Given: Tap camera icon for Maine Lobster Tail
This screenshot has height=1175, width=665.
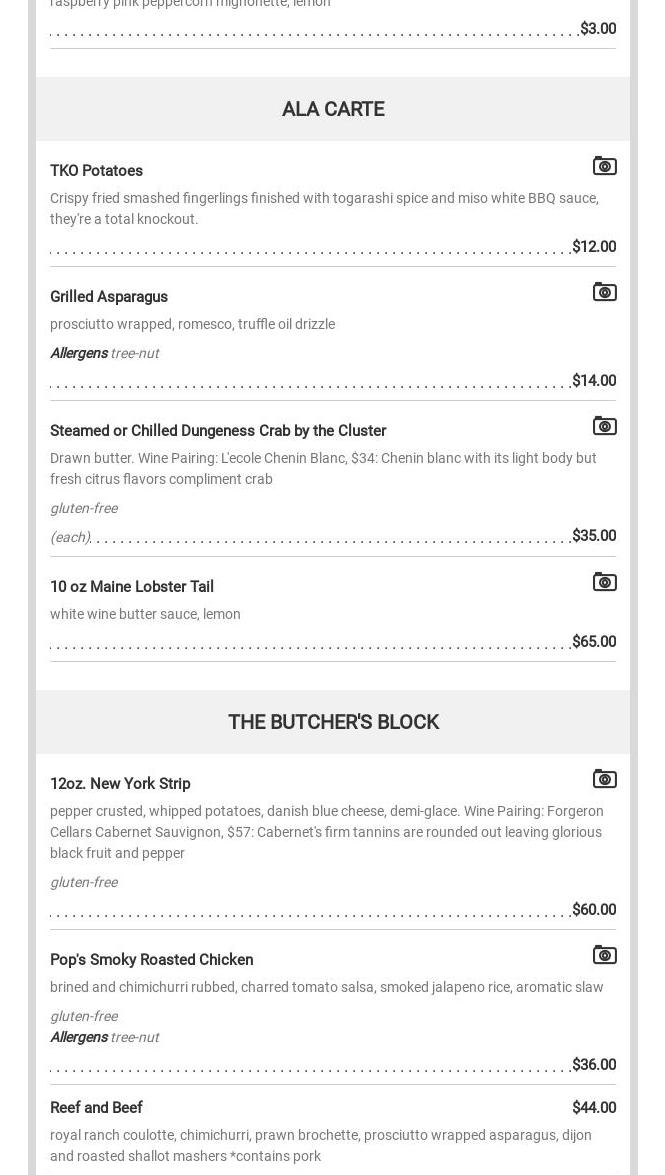Looking at the screenshot, I should (x=604, y=583).
